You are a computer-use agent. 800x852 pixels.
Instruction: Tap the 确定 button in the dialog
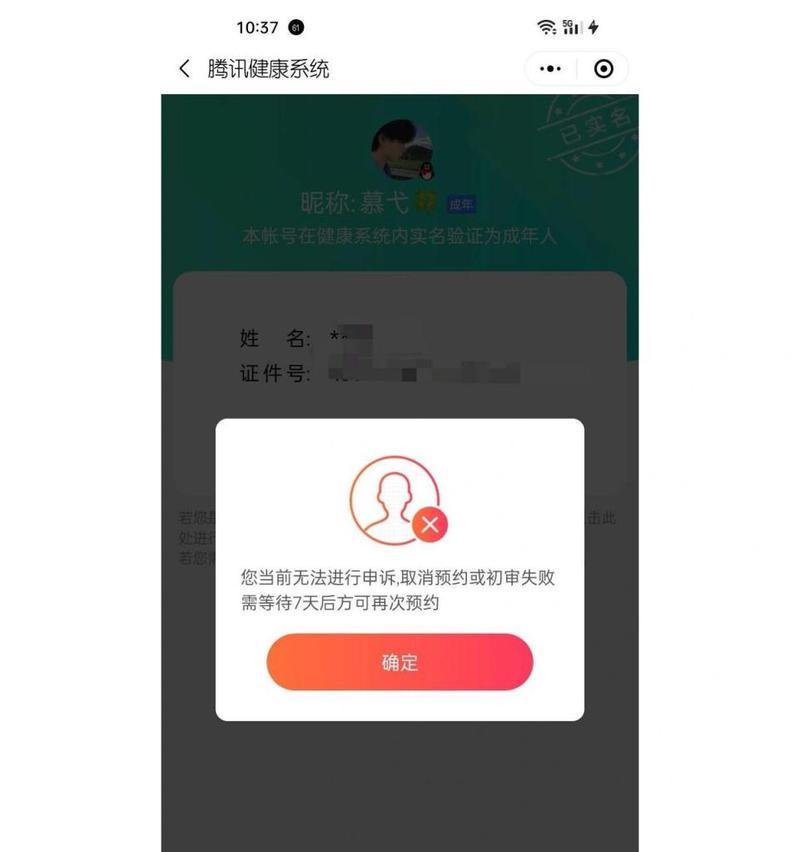[x=399, y=662]
